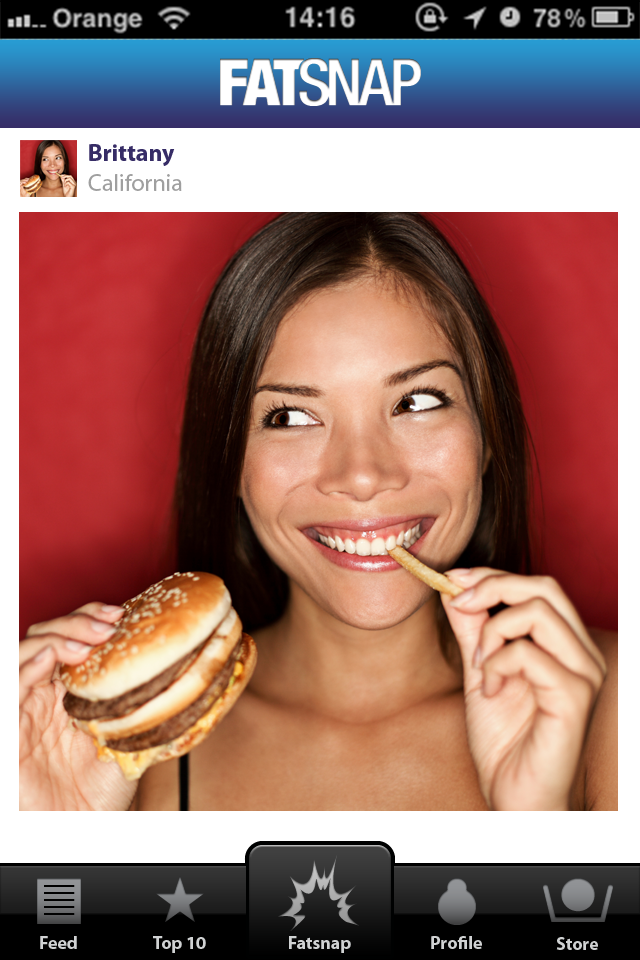Switch to the Feed tab
Image resolution: width=640 pixels, height=960 pixels.
58,912
